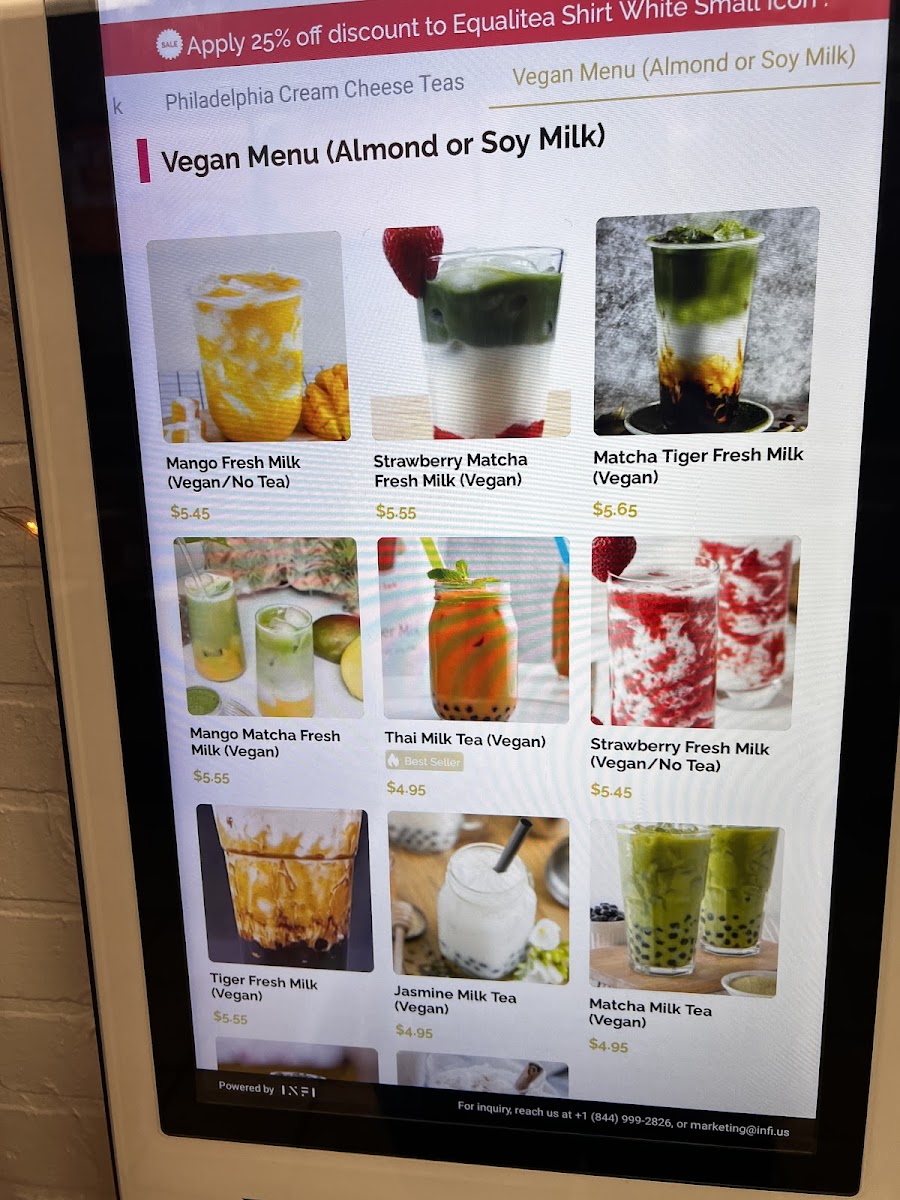Select the Vegan Menu (Almond or Soy Milk) tab
Image resolution: width=900 pixels, height=1200 pixels.
[683, 65]
